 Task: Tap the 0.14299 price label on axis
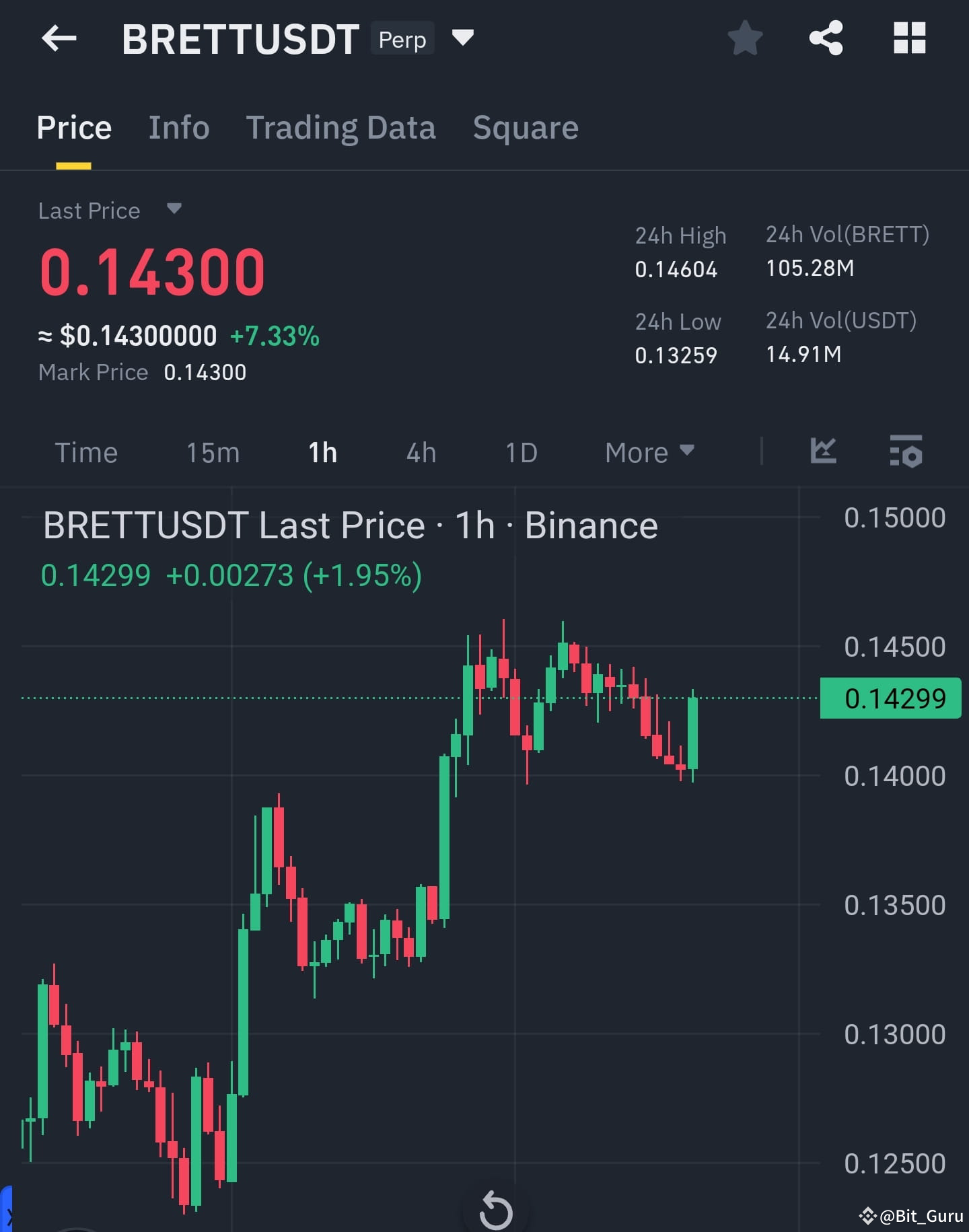pyautogui.click(x=890, y=698)
